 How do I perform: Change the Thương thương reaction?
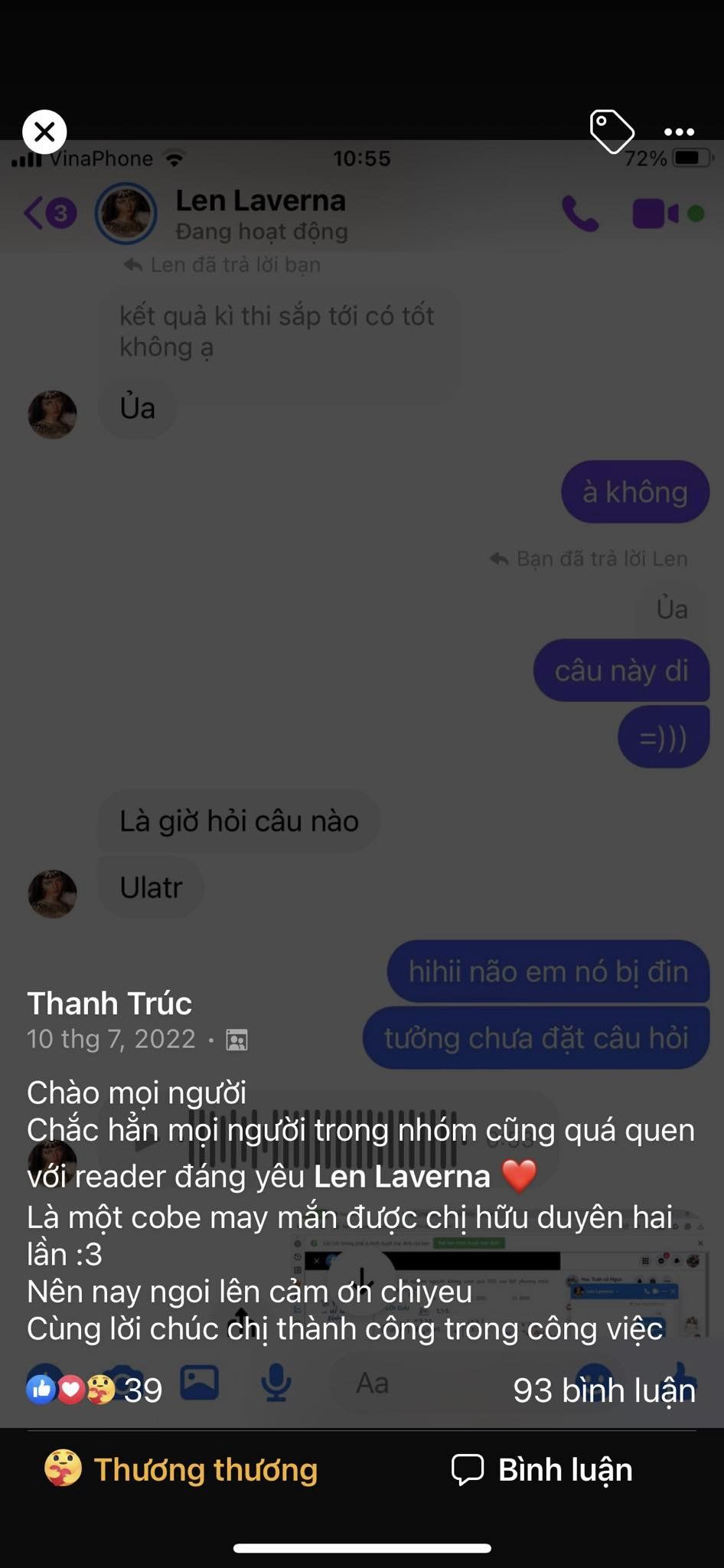(x=181, y=1469)
